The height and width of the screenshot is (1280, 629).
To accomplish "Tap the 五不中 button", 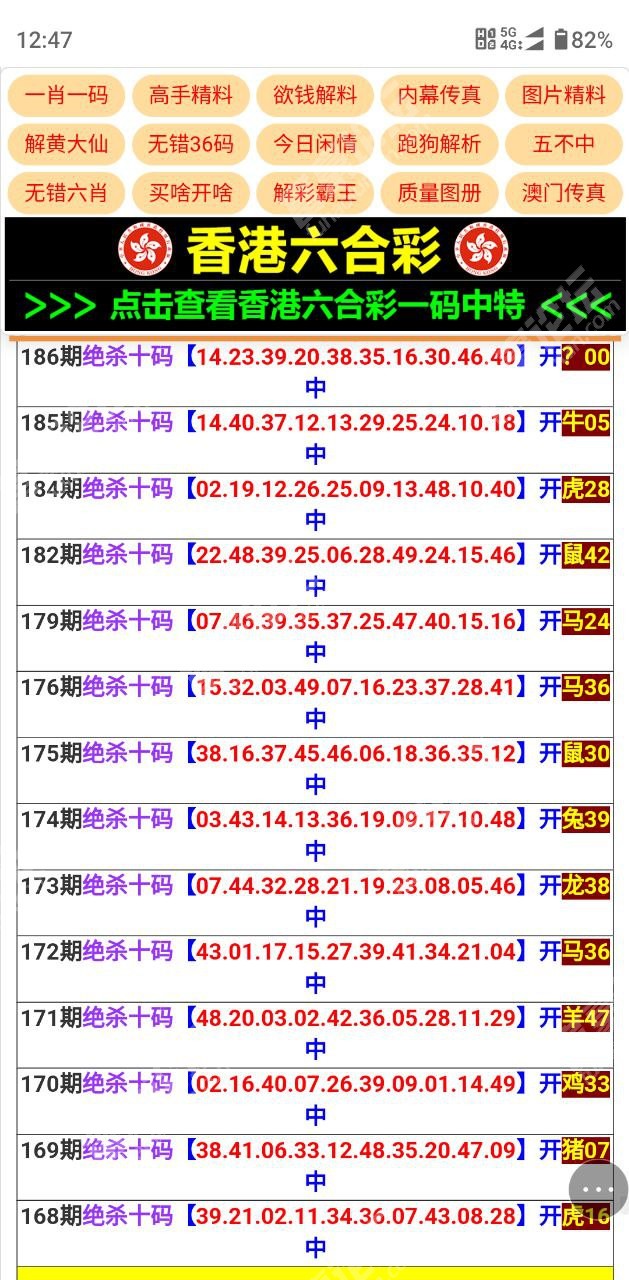I will [x=564, y=143].
